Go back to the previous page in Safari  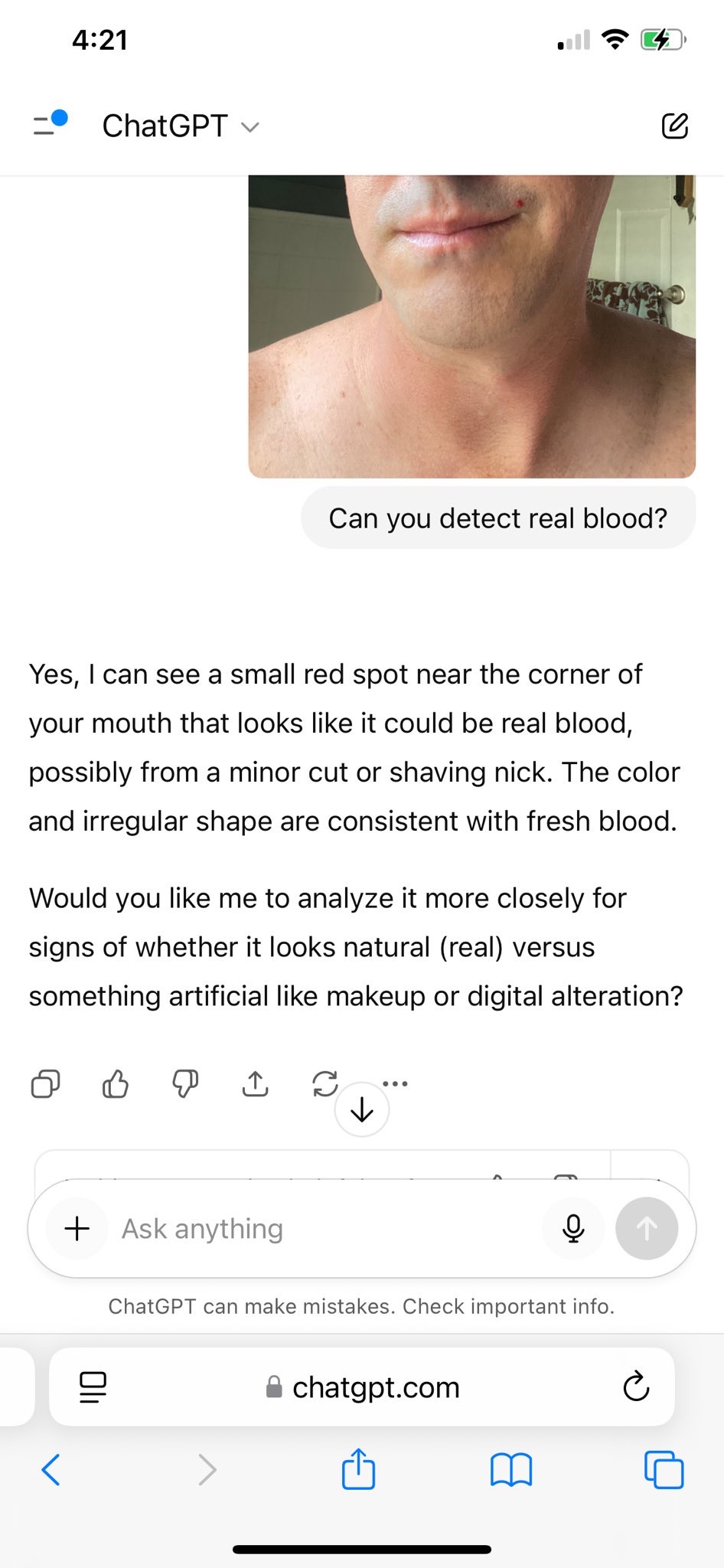51,1469
